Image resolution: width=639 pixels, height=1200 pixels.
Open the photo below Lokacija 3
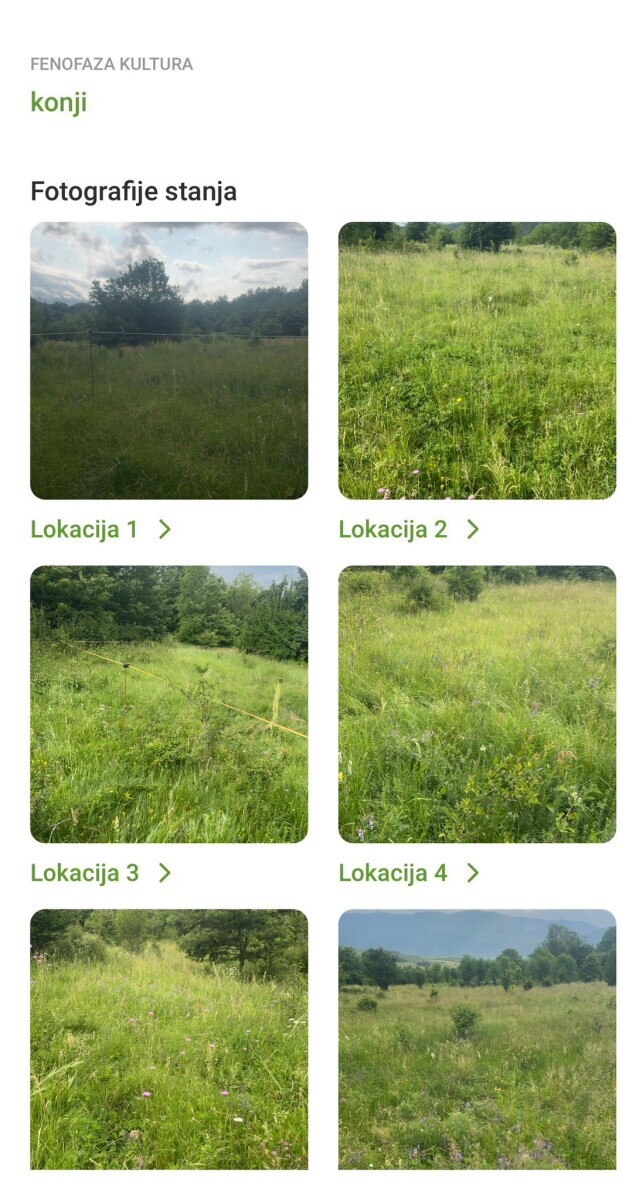pos(169,1039)
